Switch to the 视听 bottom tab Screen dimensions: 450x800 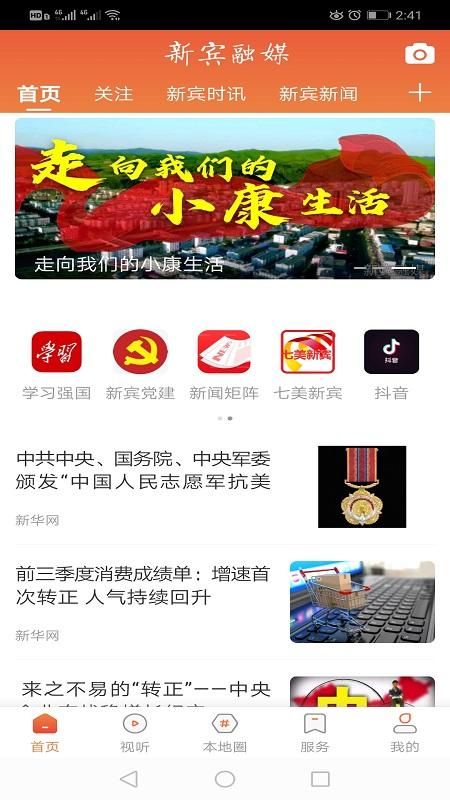pyautogui.click(x=135, y=733)
